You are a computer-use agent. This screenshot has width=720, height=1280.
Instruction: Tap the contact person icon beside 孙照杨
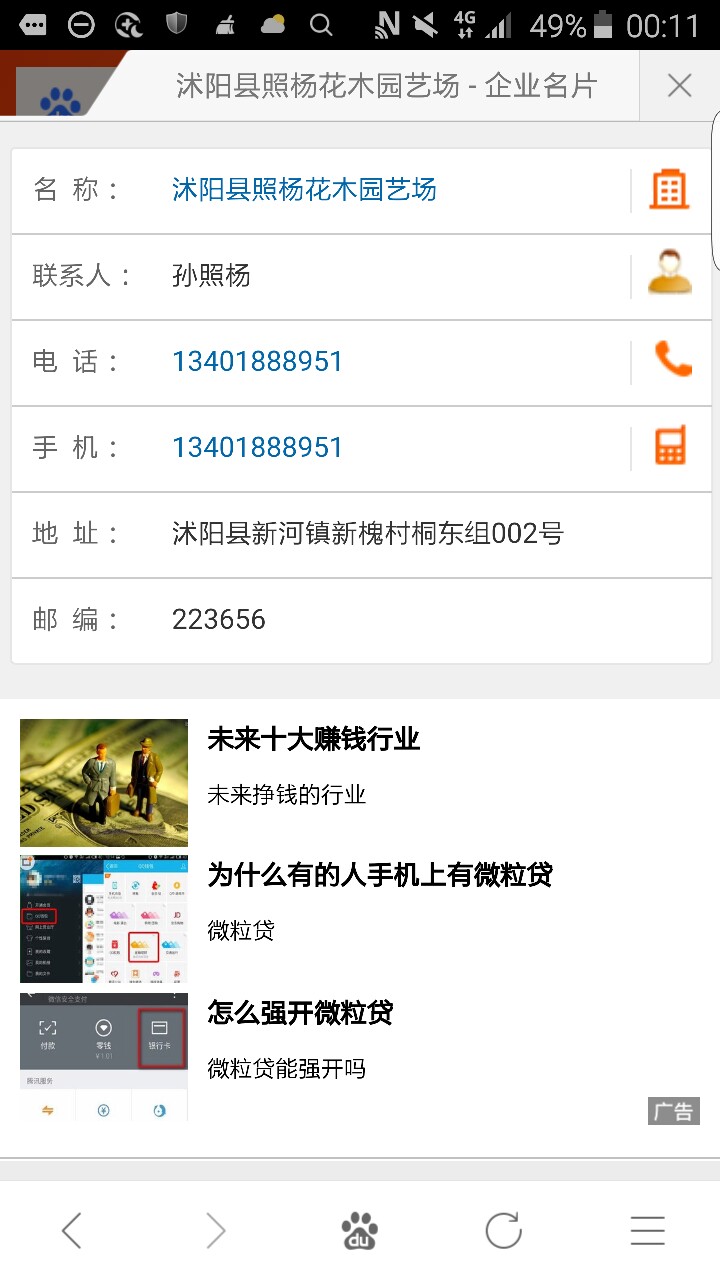click(669, 274)
